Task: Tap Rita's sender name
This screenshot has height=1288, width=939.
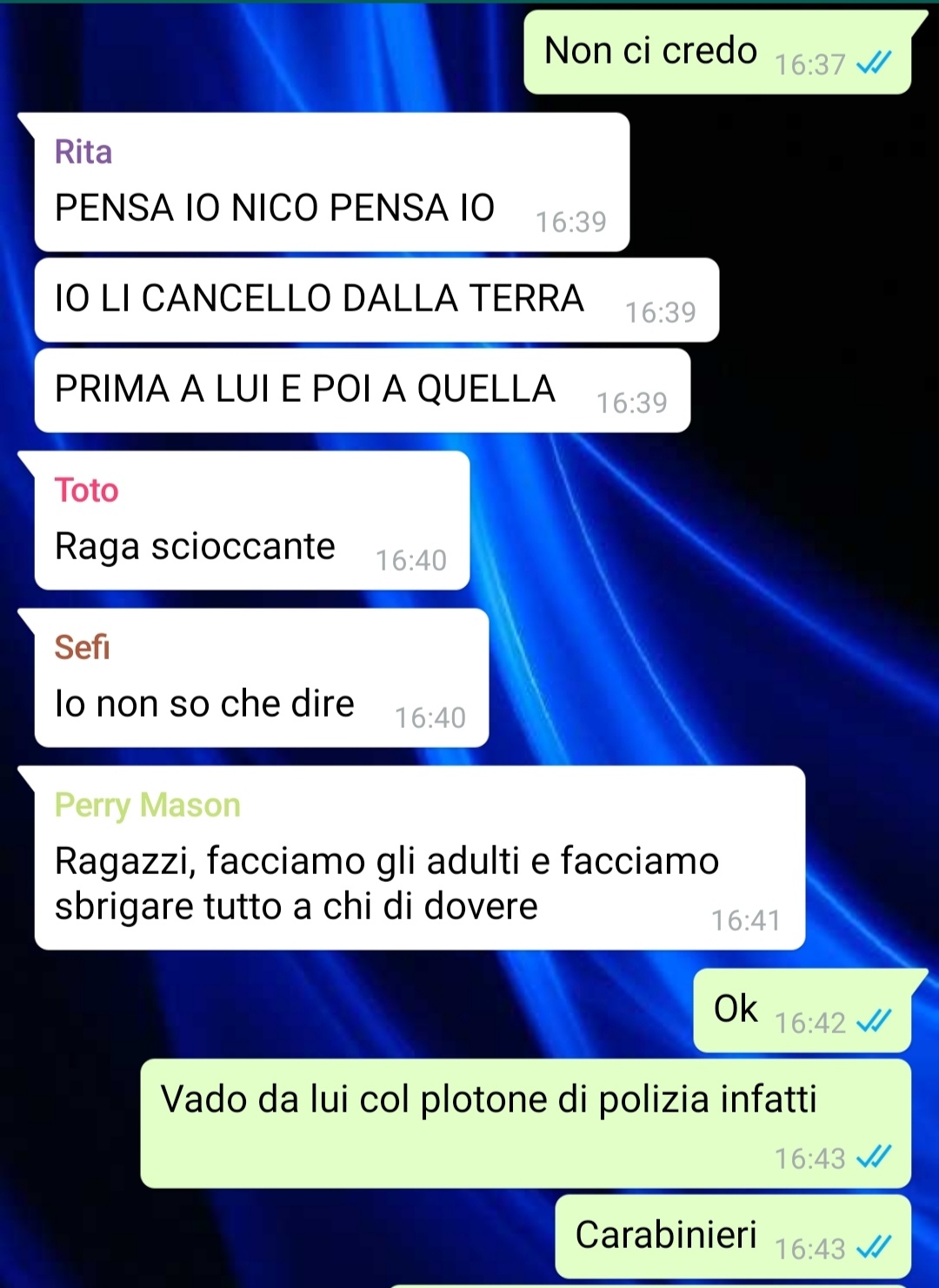Action: 83,152
